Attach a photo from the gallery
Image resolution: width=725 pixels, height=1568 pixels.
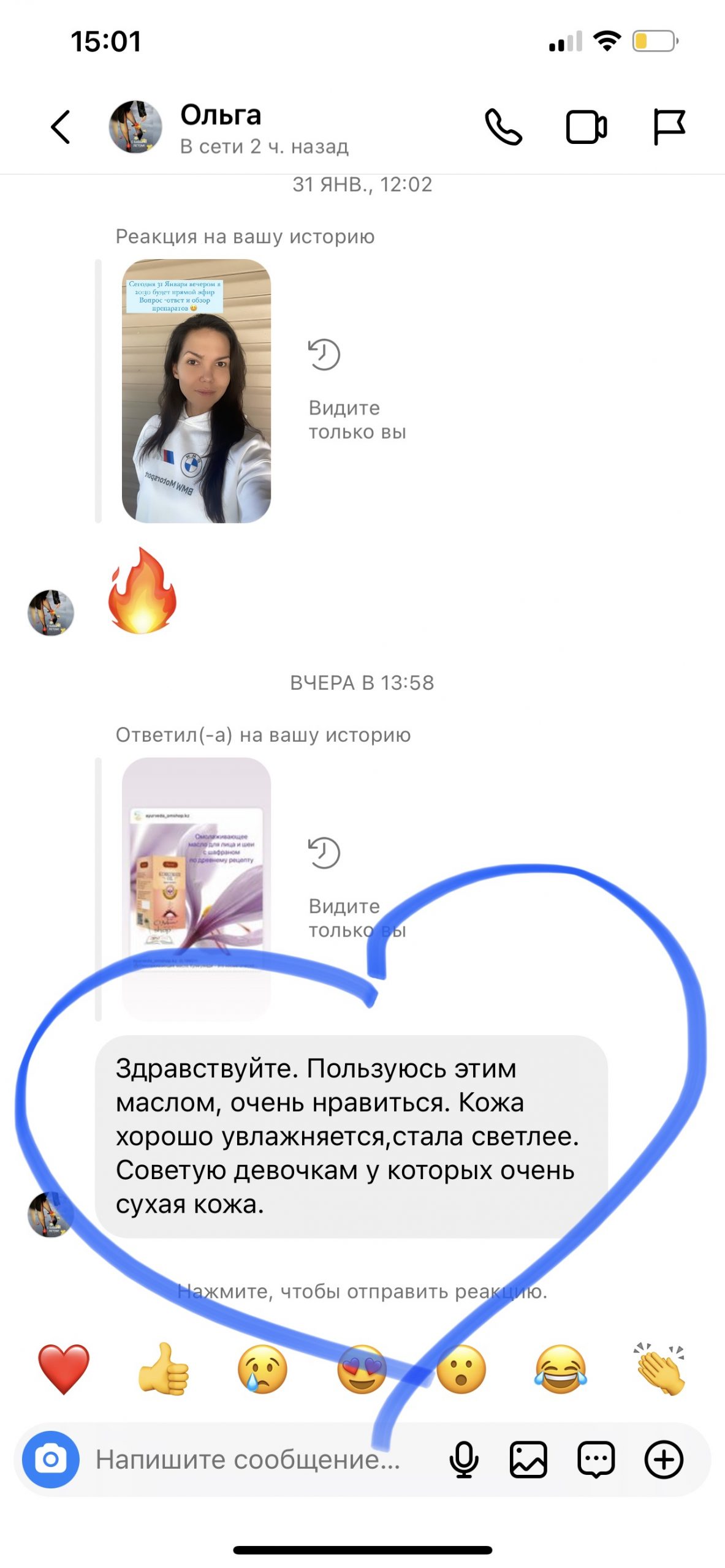(x=528, y=1460)
